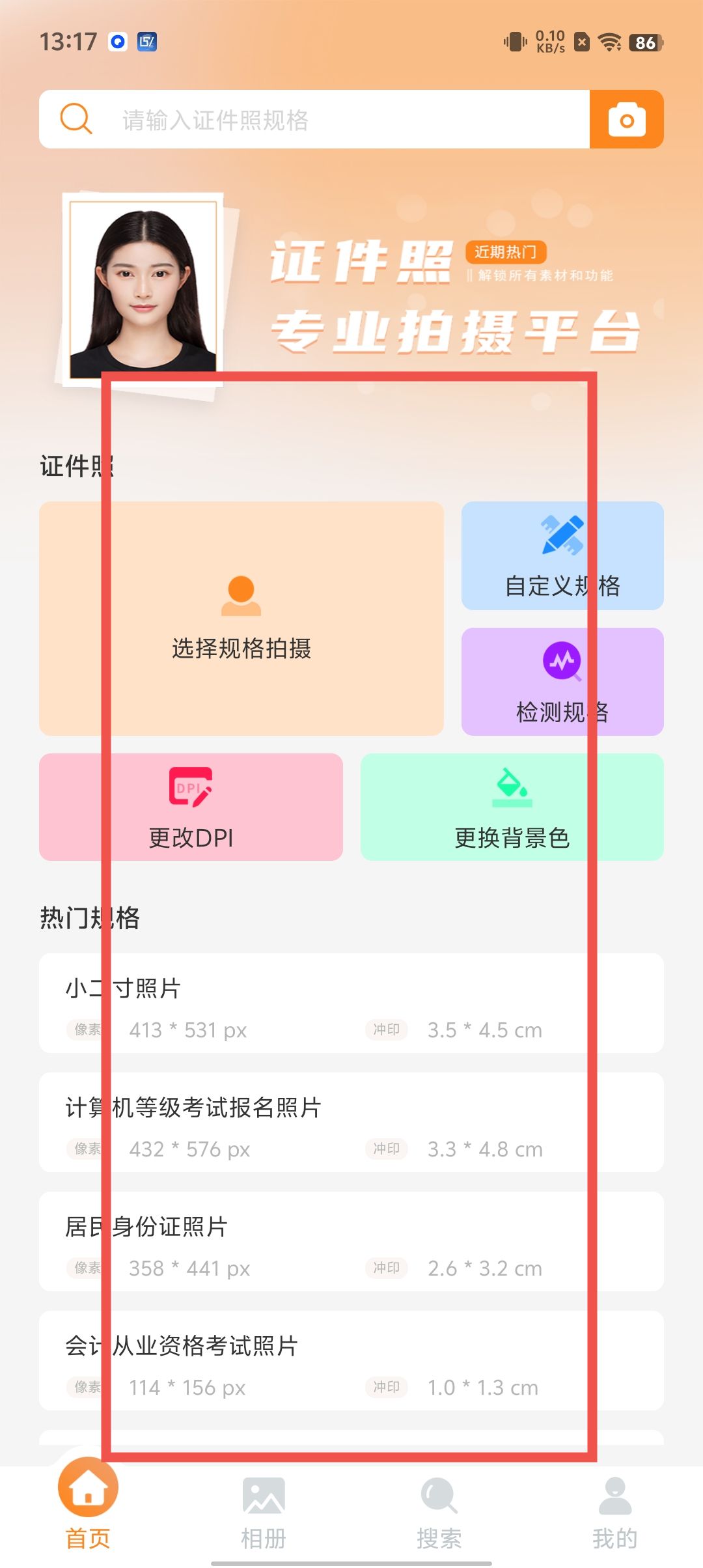703x1568 pixels.
Task: Open 自定义规格 card
Action: pos(562,556)
